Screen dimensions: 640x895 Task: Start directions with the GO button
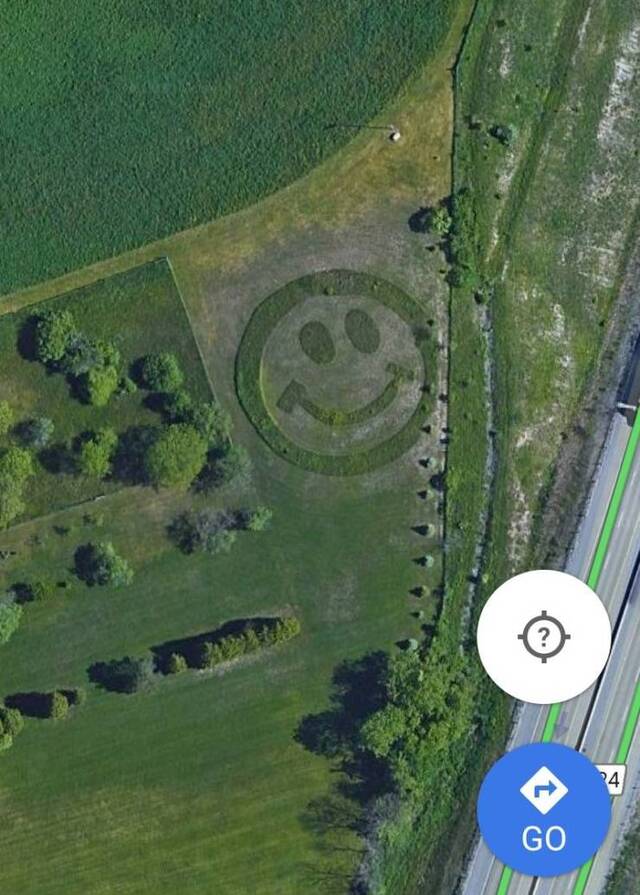(543, 809)
